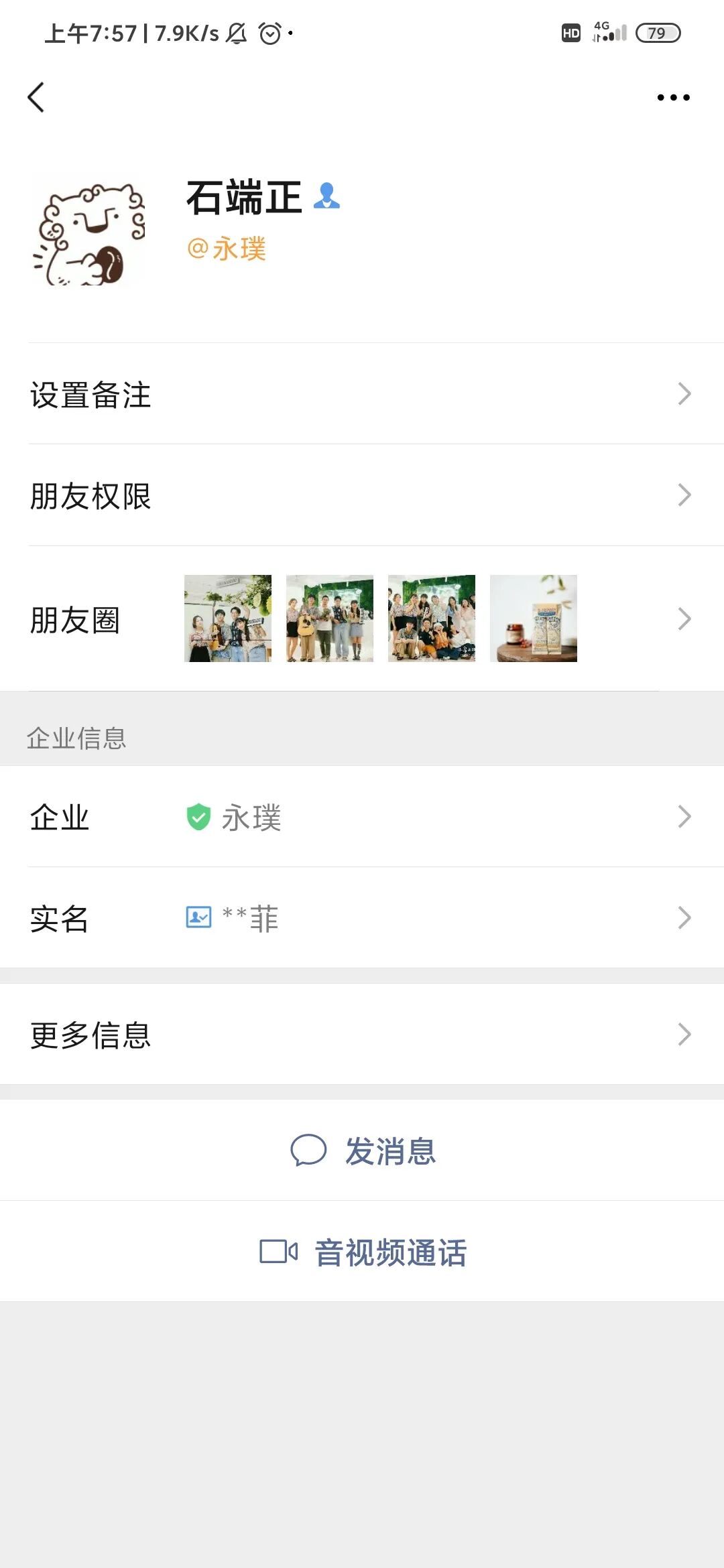Screen dimensions: 724x1568
Task: Open the 实名 real-name row
Action: 362,918
